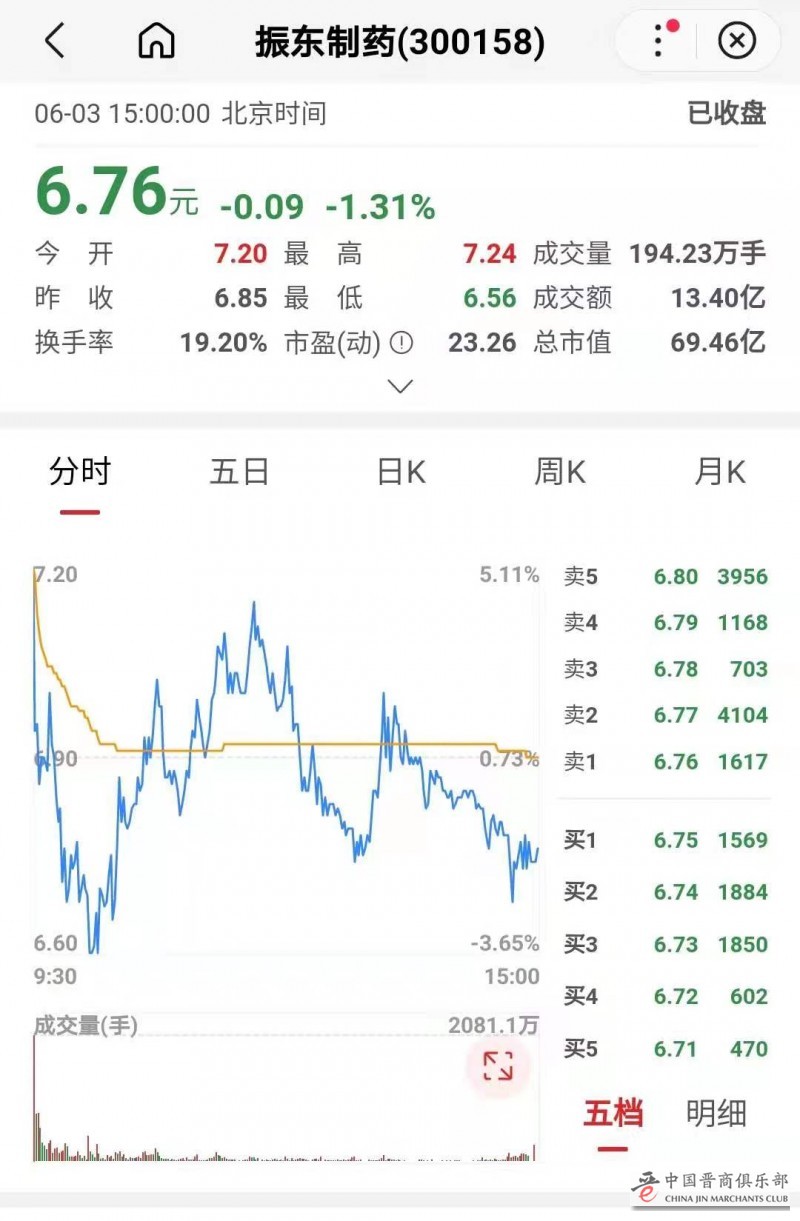Close the page via circled X icon
Screen dimensions: 800x1221
click(736, 41)
